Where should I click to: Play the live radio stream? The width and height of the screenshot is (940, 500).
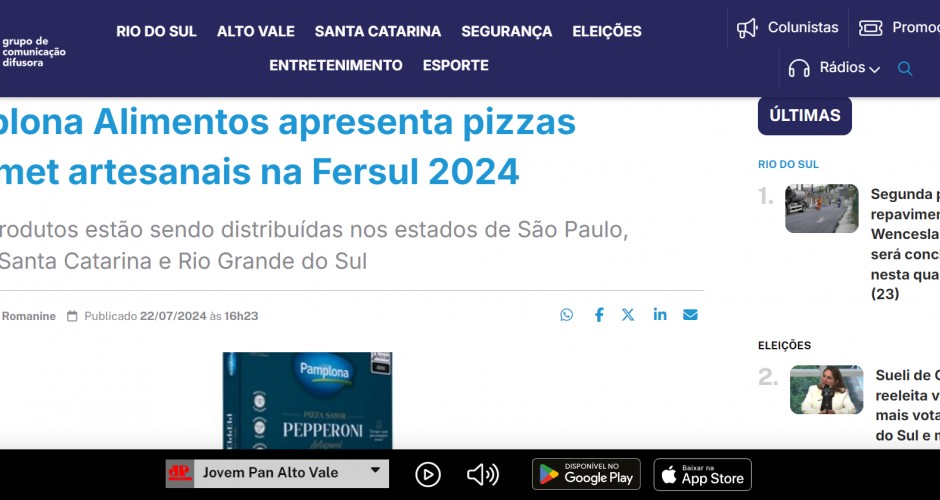pos(428,474)
